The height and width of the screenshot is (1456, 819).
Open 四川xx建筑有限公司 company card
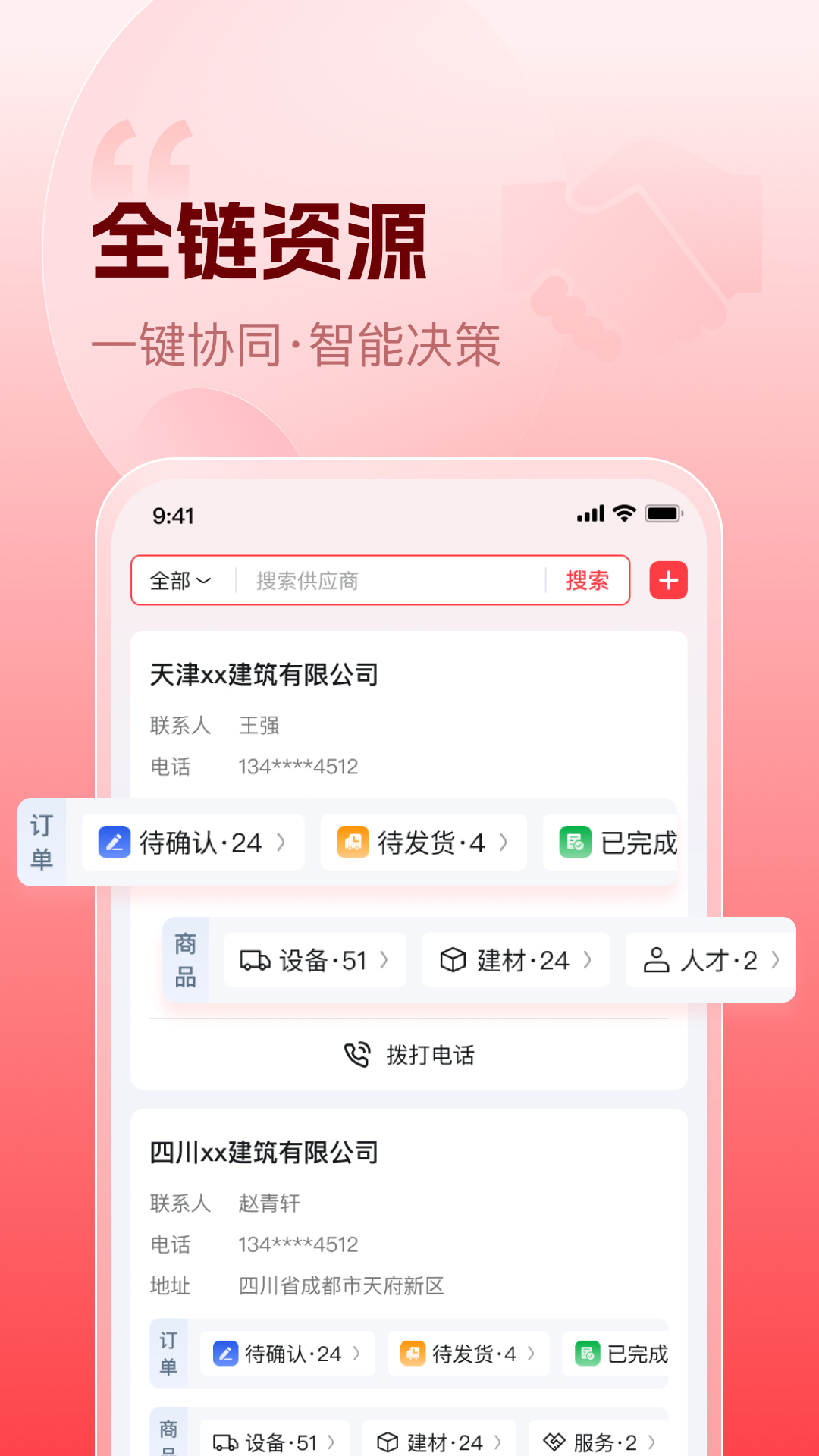click(265, 1152)
